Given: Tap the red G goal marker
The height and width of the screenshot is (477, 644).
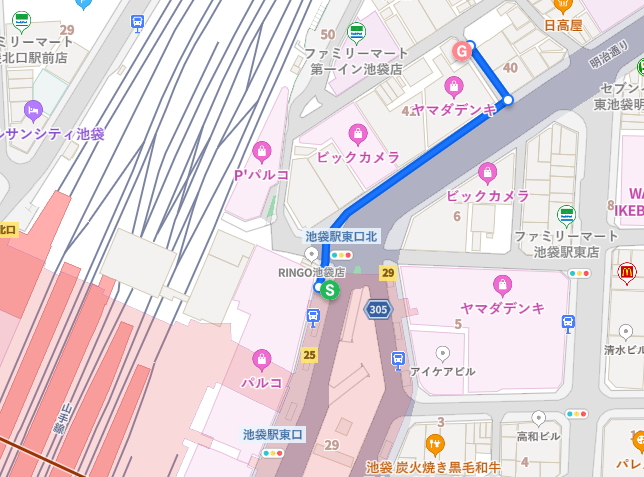Looking at the screenshot, I should [x=462, y=50].
